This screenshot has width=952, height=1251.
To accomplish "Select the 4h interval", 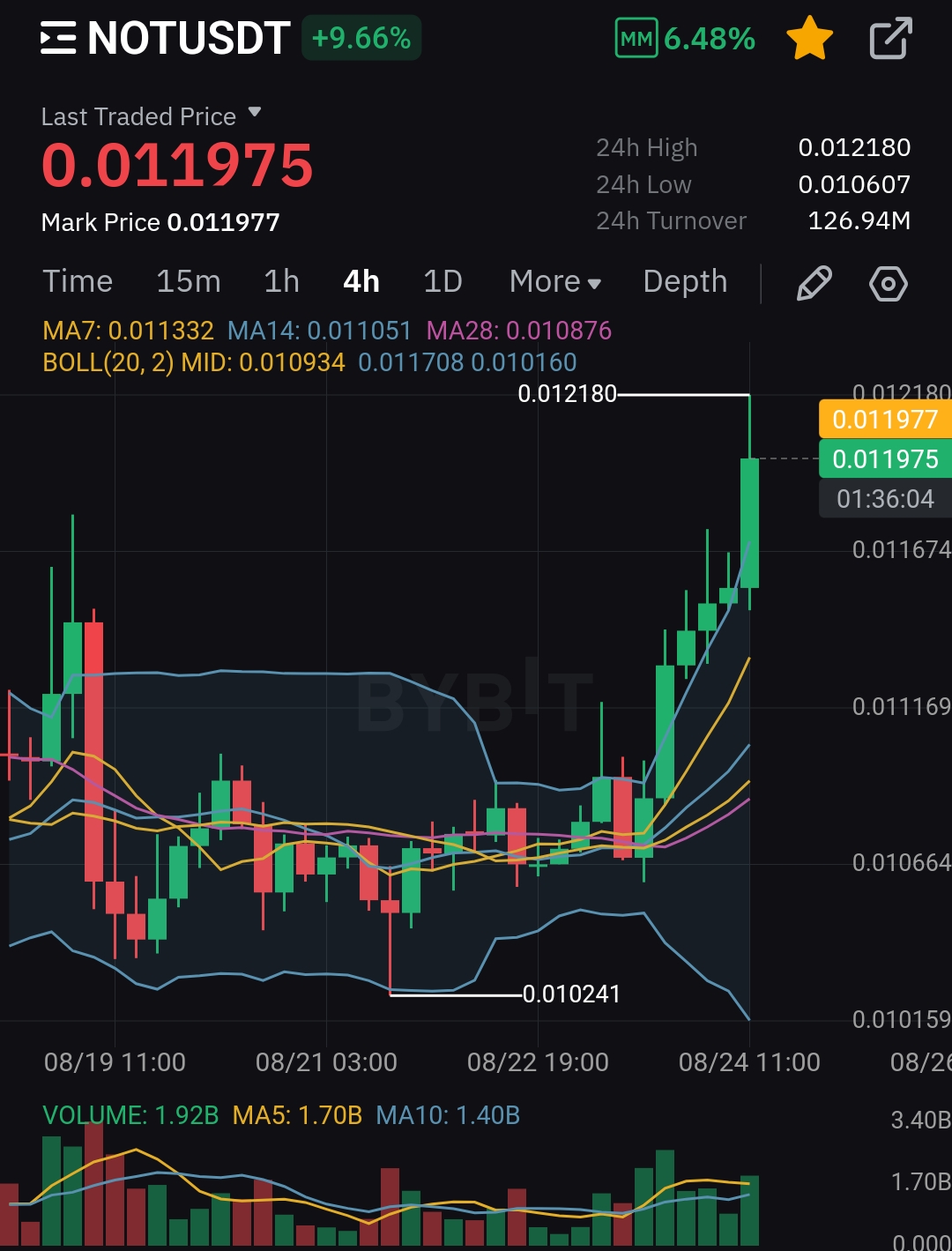I will click(361, 281).
